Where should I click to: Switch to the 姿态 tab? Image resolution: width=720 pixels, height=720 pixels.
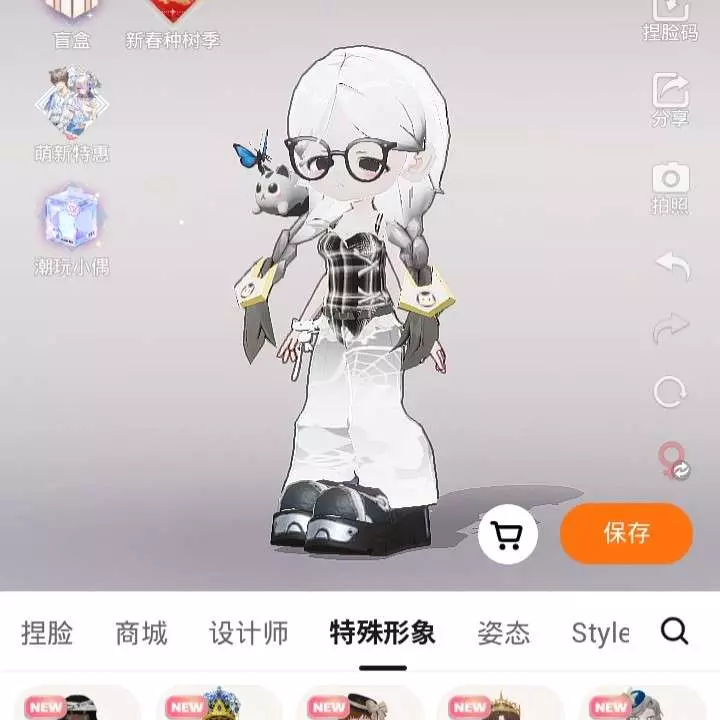coord(503,633)
